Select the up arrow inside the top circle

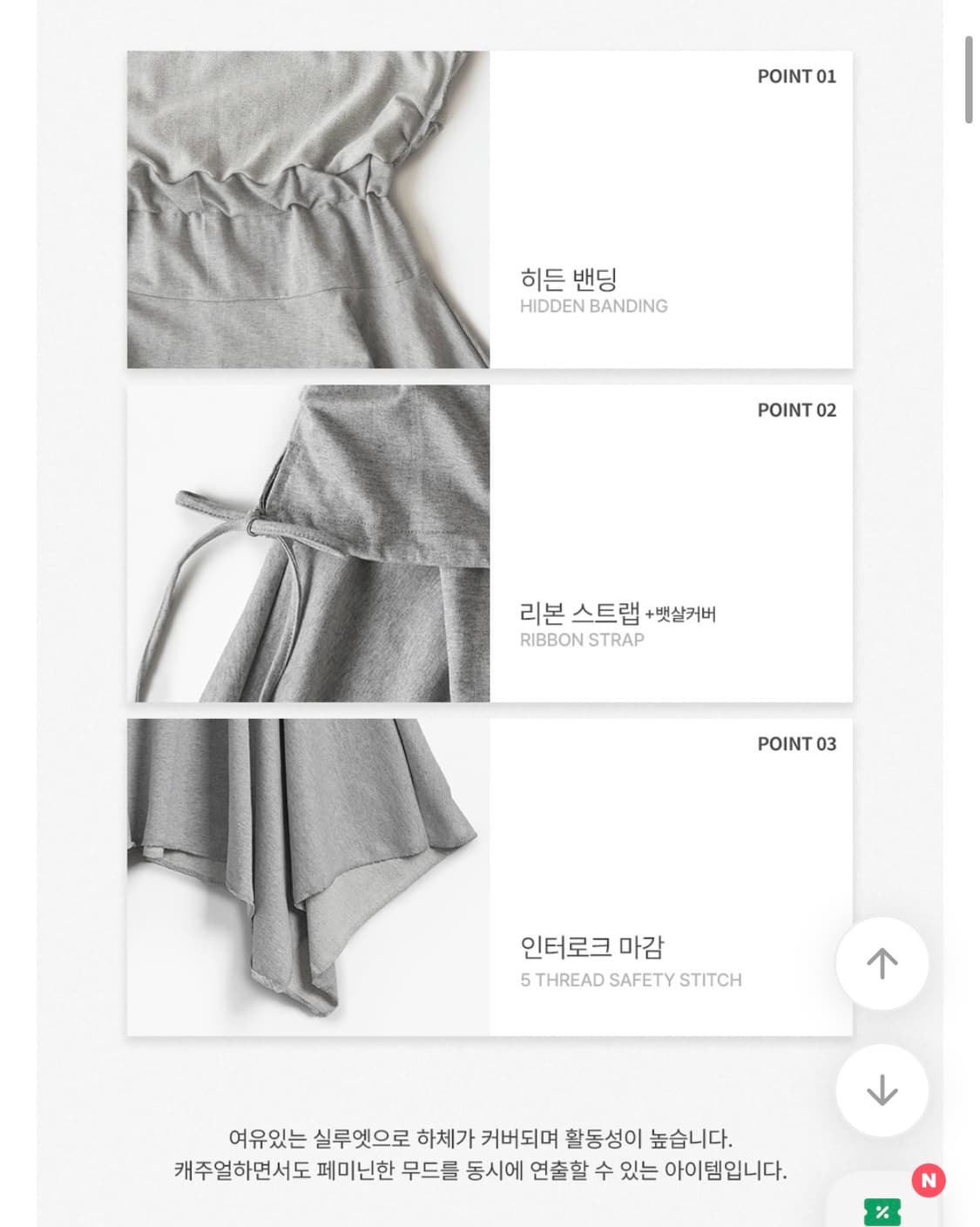click(883, 963)
